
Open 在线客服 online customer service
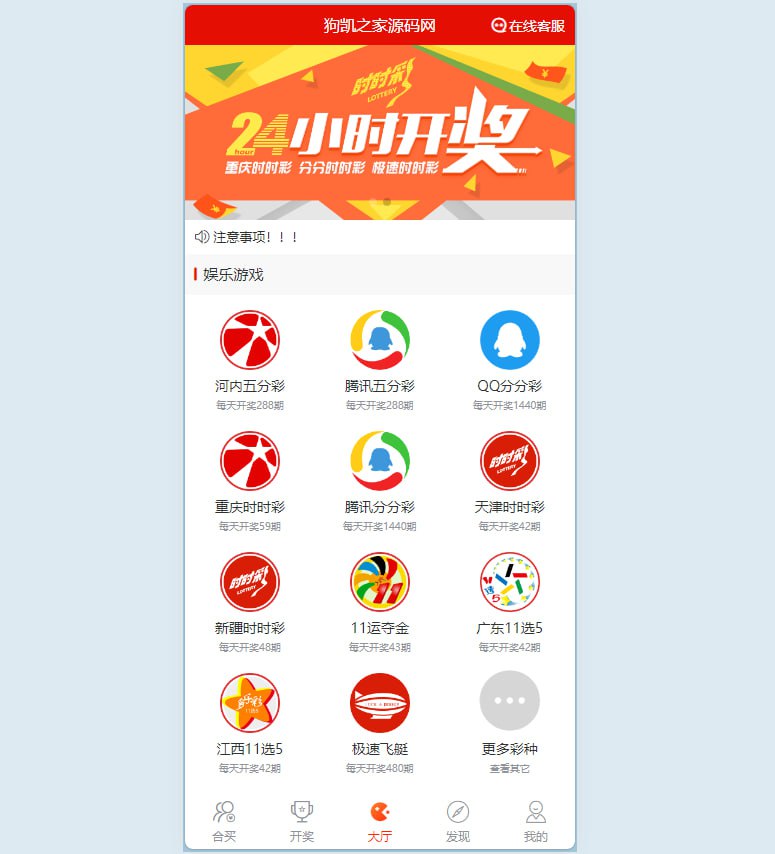[528, 26]
